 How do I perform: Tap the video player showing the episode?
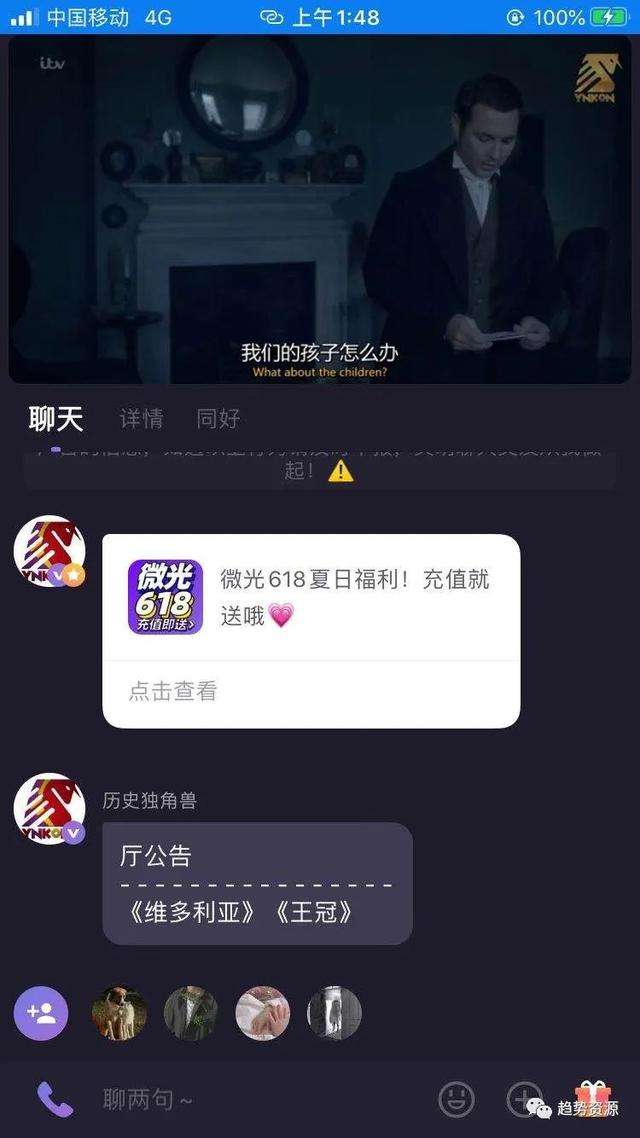click(x=320, y=210)
